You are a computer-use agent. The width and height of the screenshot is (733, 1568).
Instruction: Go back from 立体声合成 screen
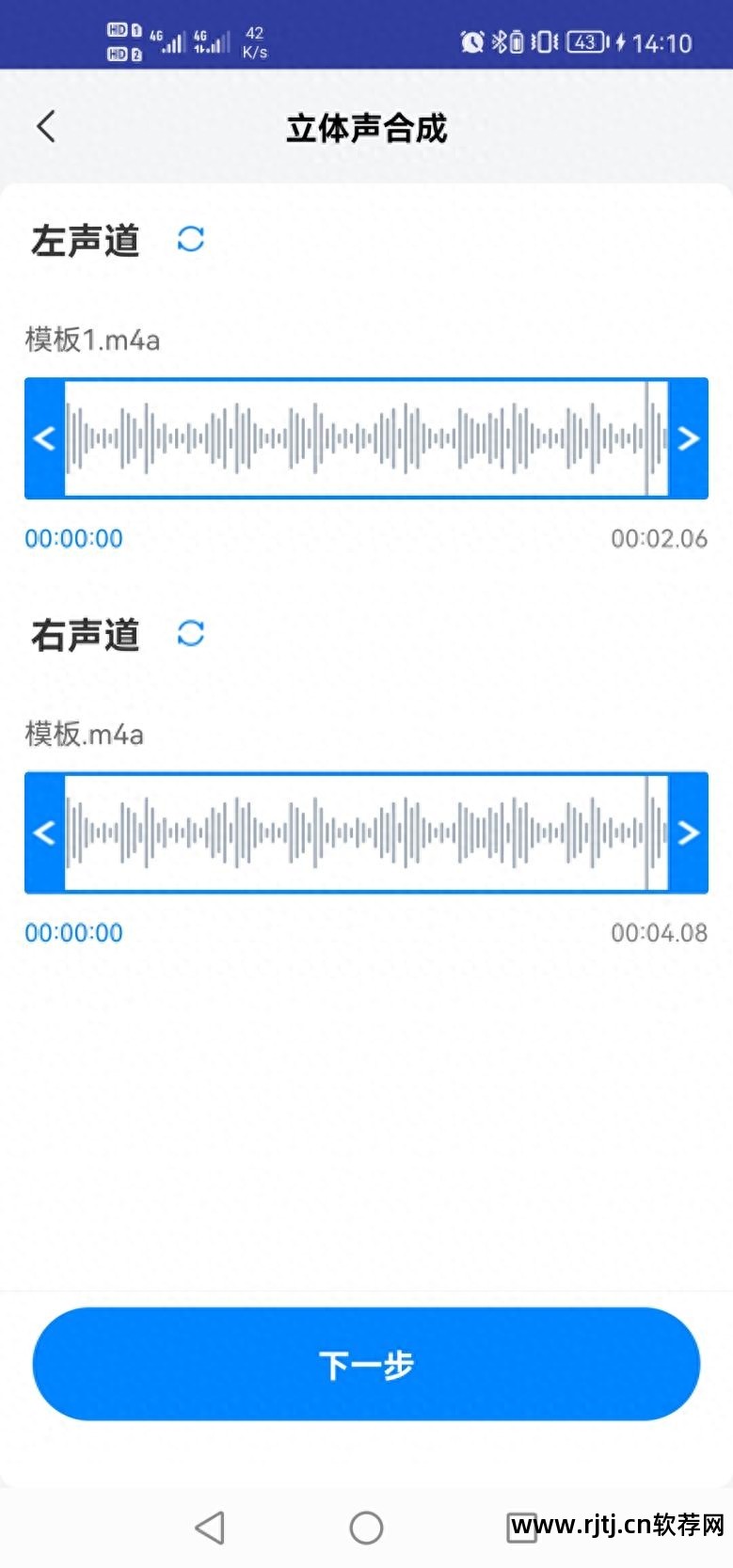[45, 126]
